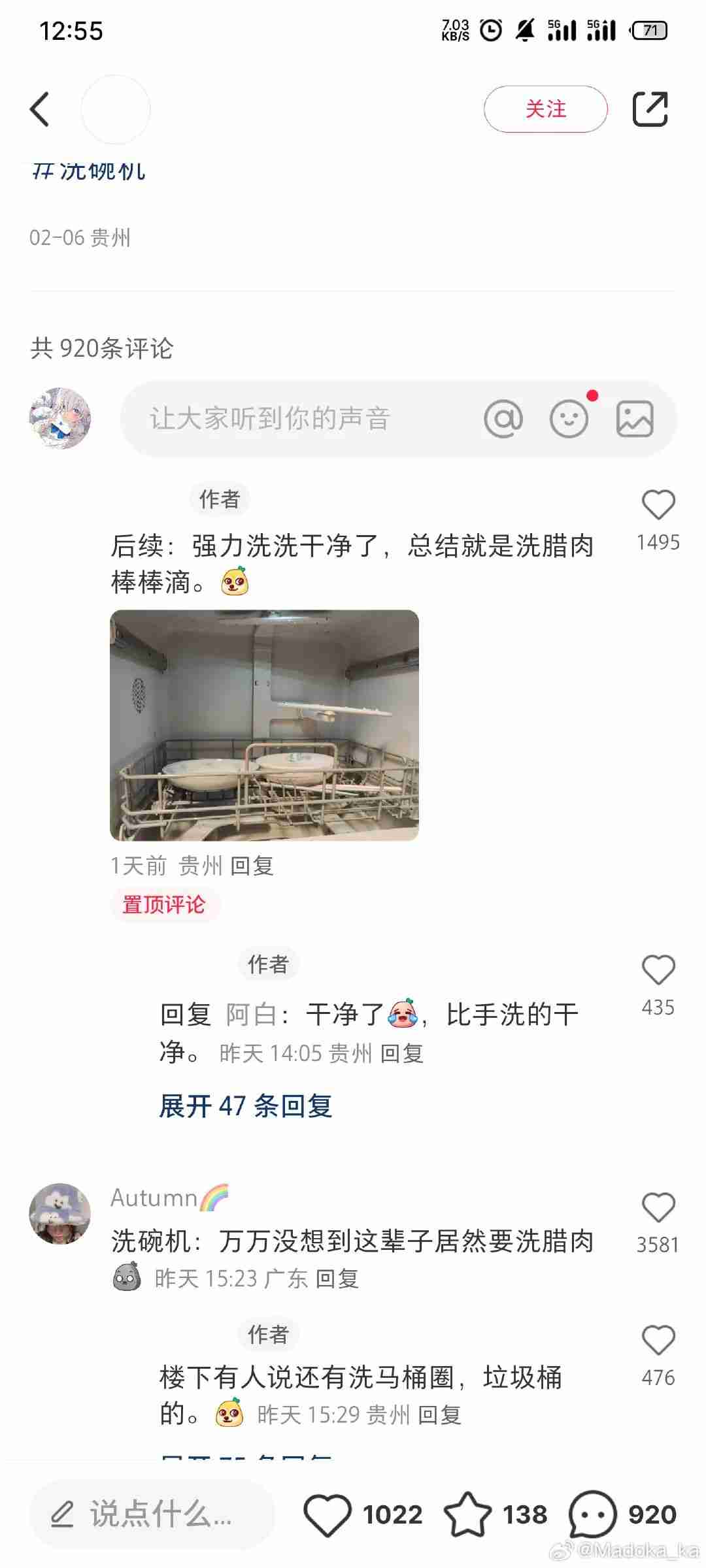The width and height of the screenshot is (706, 1568).
Task: Open the dishwasher photo in pinned comment
Action: [x=264, y=725]
